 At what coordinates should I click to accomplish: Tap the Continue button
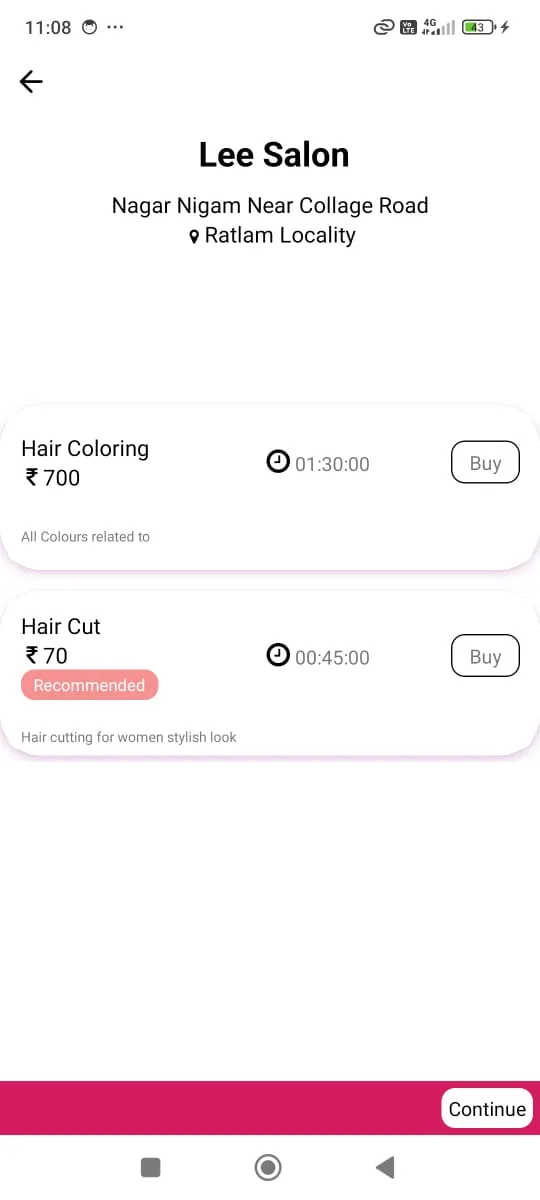coord(487,1108)
